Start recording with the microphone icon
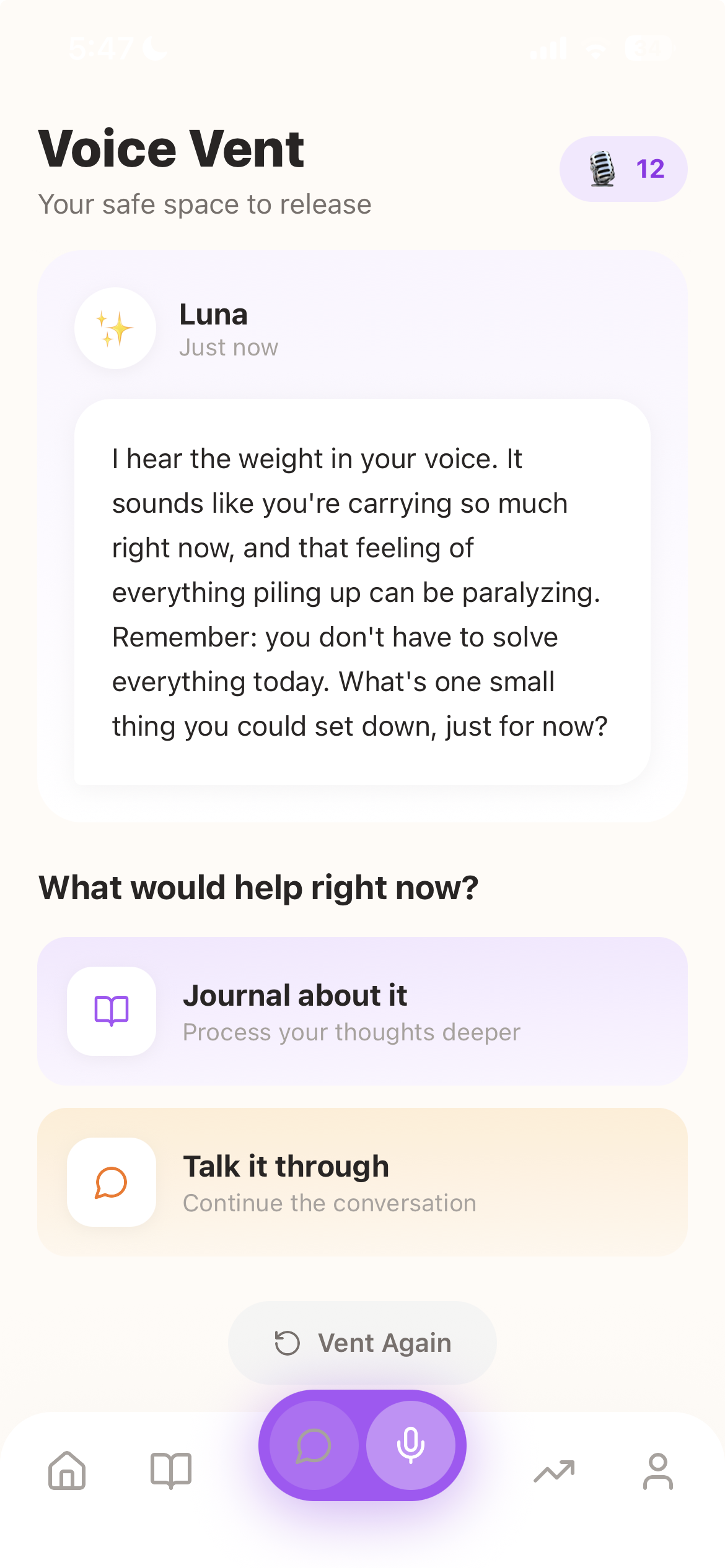Screen dimensions: 725x1568 pos(411,1445)
